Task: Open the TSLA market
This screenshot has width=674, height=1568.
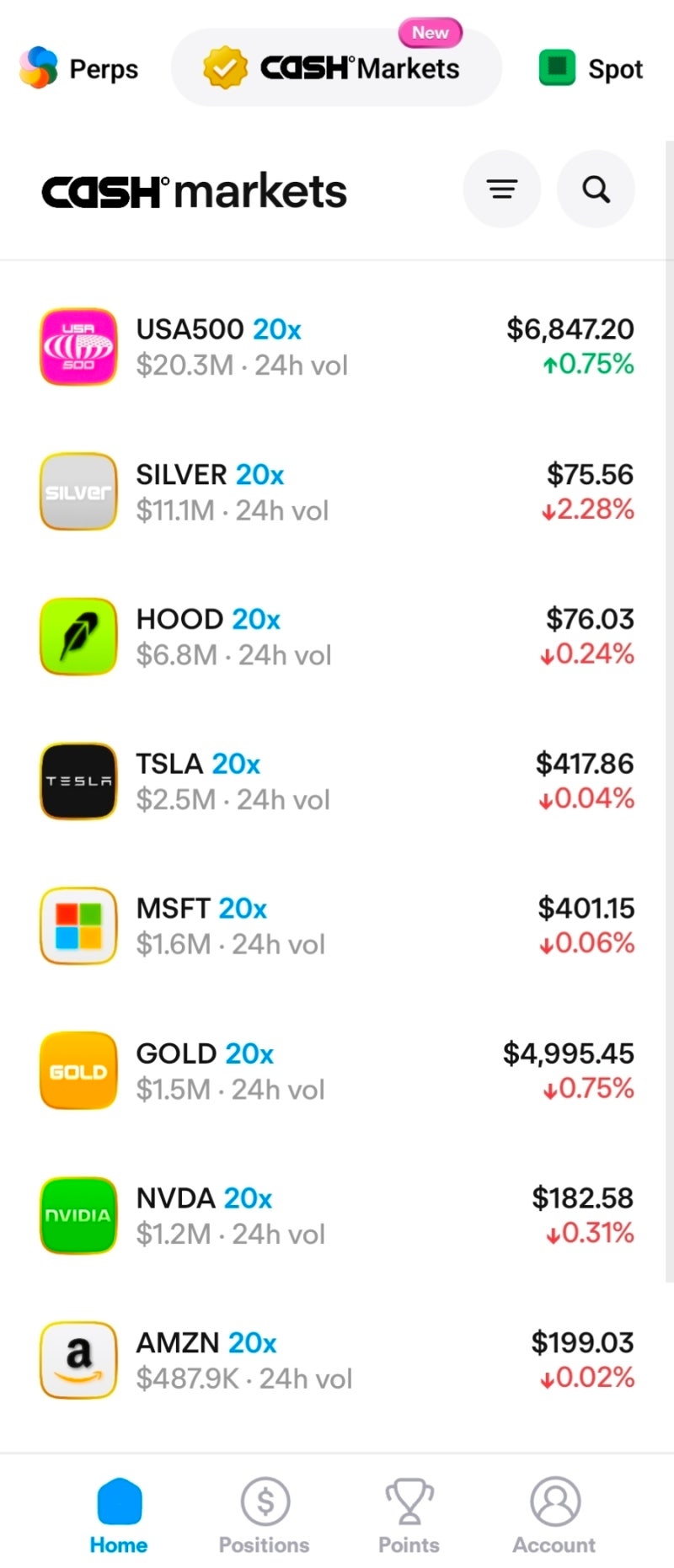Action: [337, 781]
